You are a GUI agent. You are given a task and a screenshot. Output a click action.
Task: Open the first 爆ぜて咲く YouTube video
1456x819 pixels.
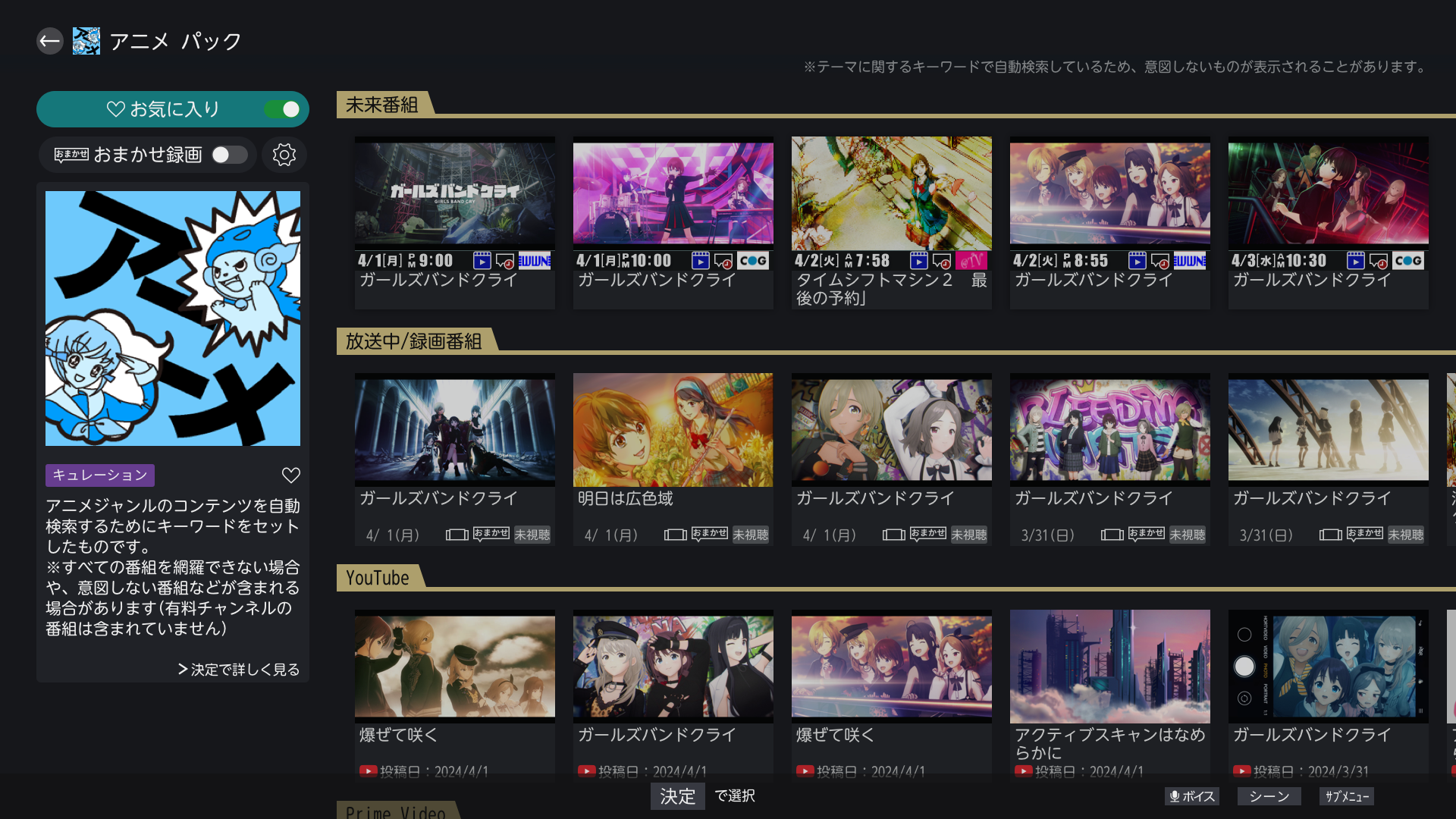(x=454, y=693)
